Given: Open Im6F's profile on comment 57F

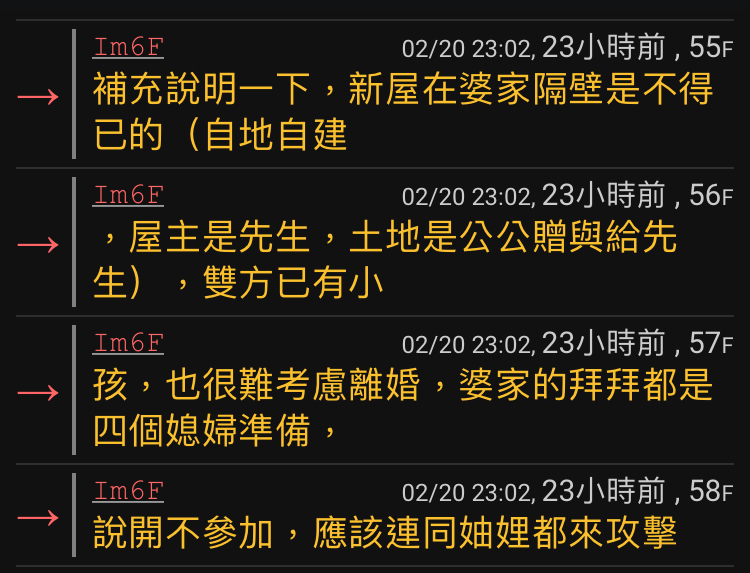Looking at the screenshot, I should [x=128, y=343].
